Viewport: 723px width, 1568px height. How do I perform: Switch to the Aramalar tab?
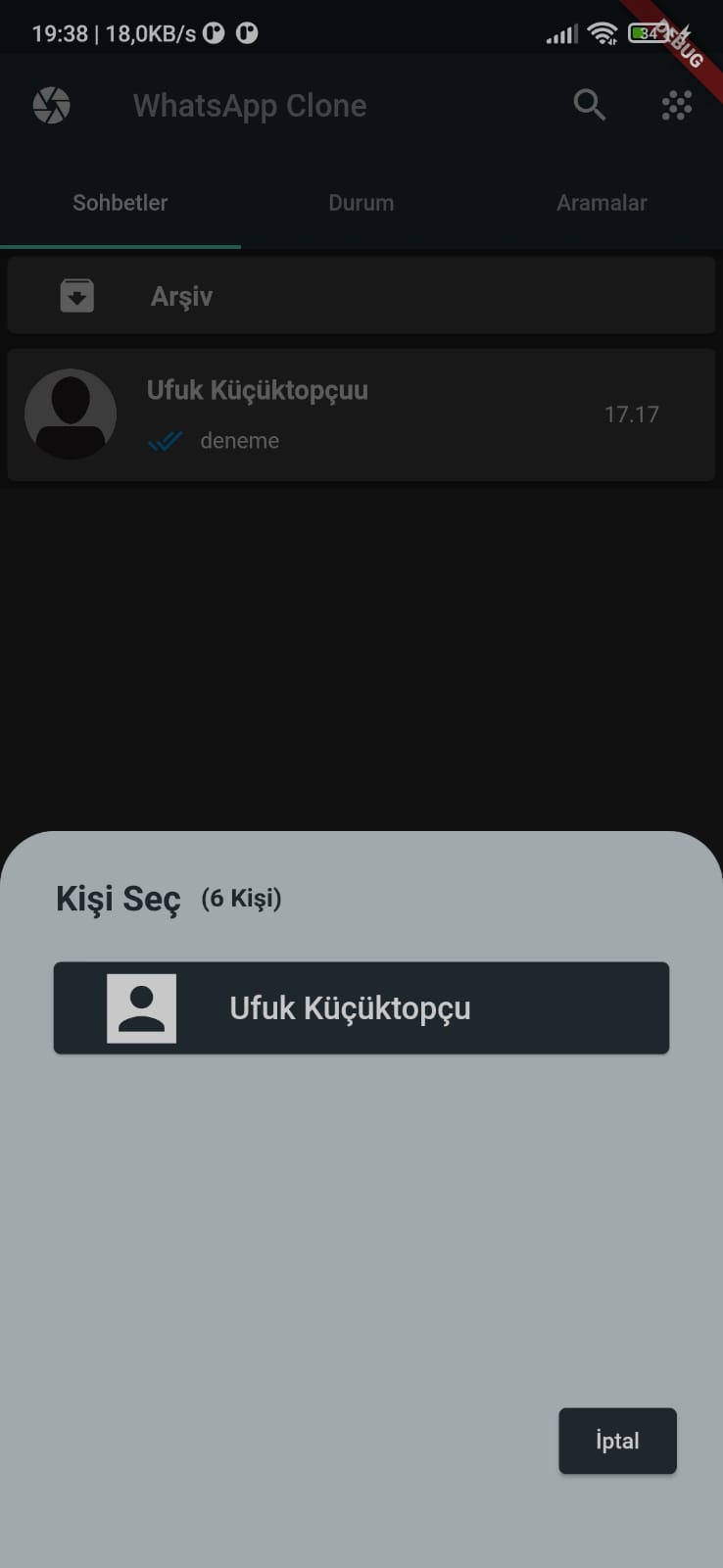click(602, 203)
